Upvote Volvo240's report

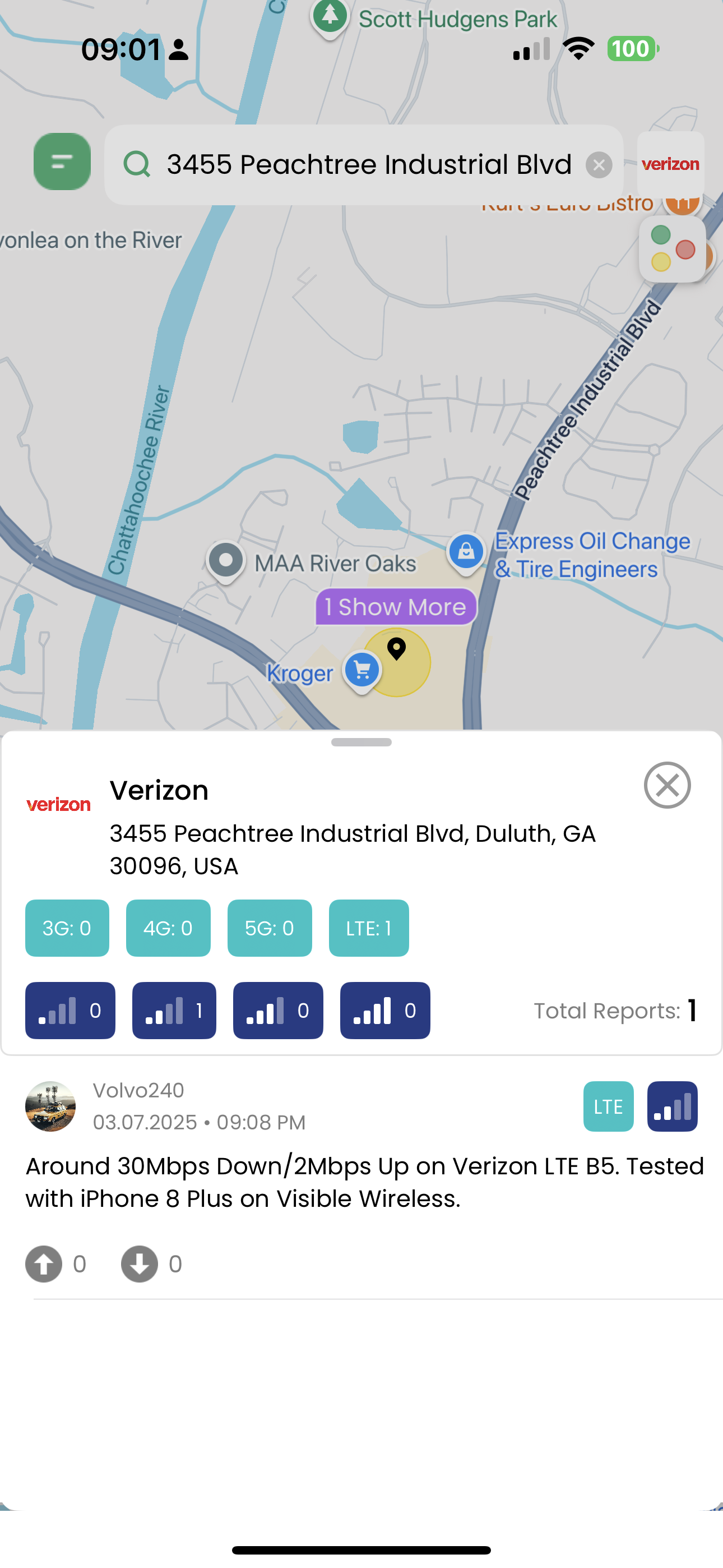pyautogui.click(x=44, y=1264)
